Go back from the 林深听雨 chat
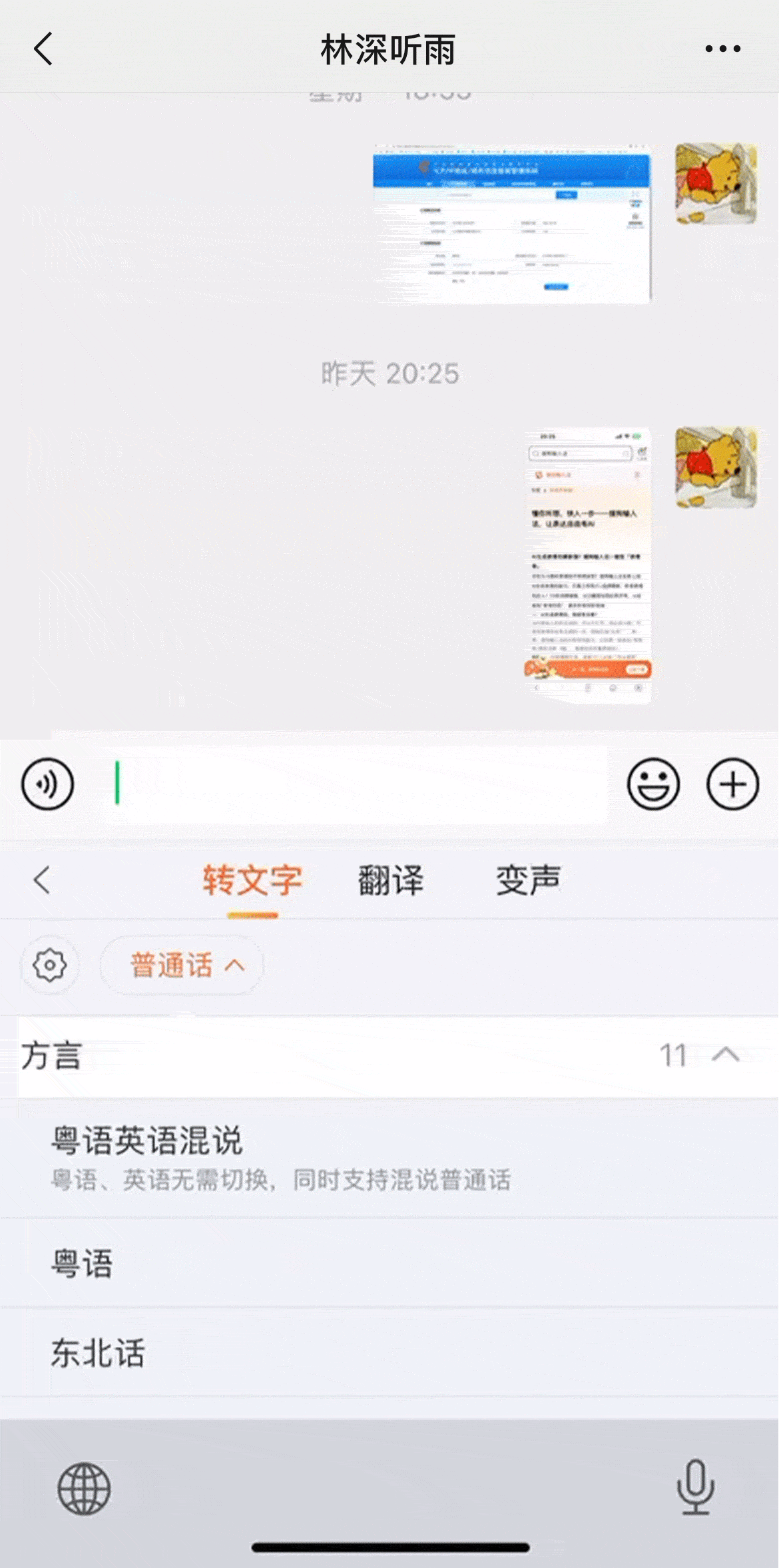779x1568 pixels. pos(44,49)
